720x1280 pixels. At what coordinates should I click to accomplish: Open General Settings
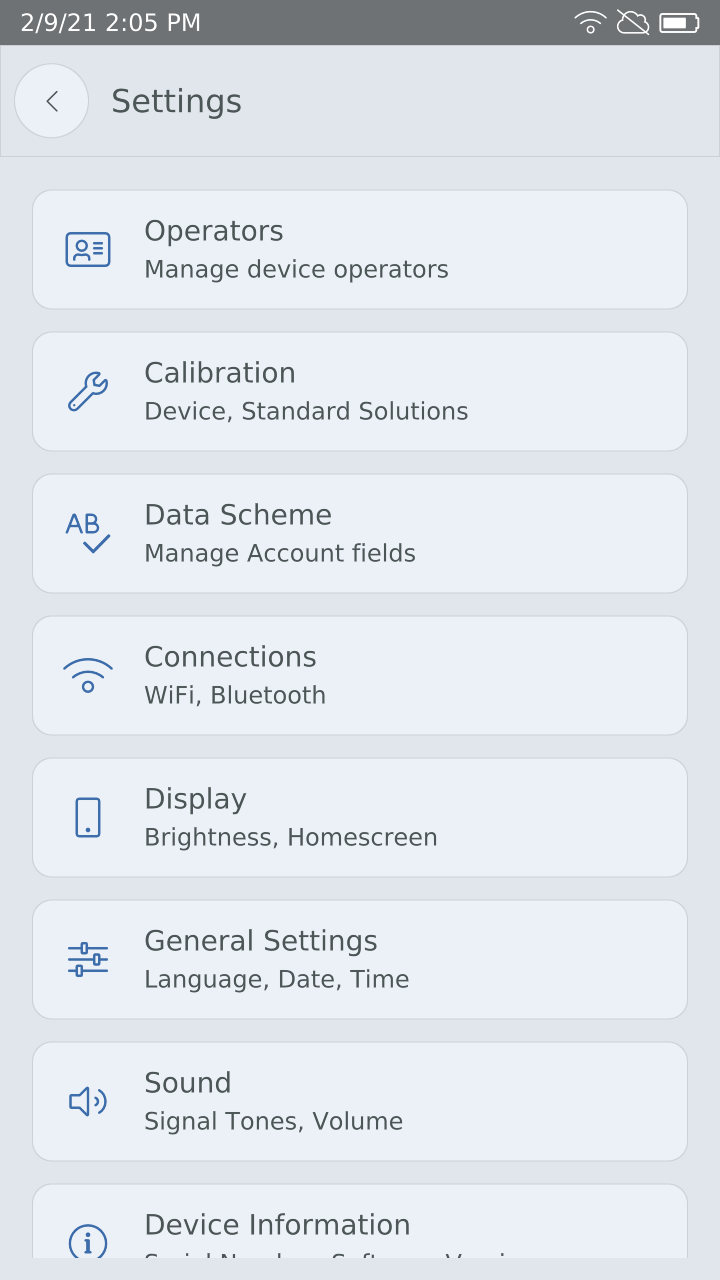click(360, 959)
